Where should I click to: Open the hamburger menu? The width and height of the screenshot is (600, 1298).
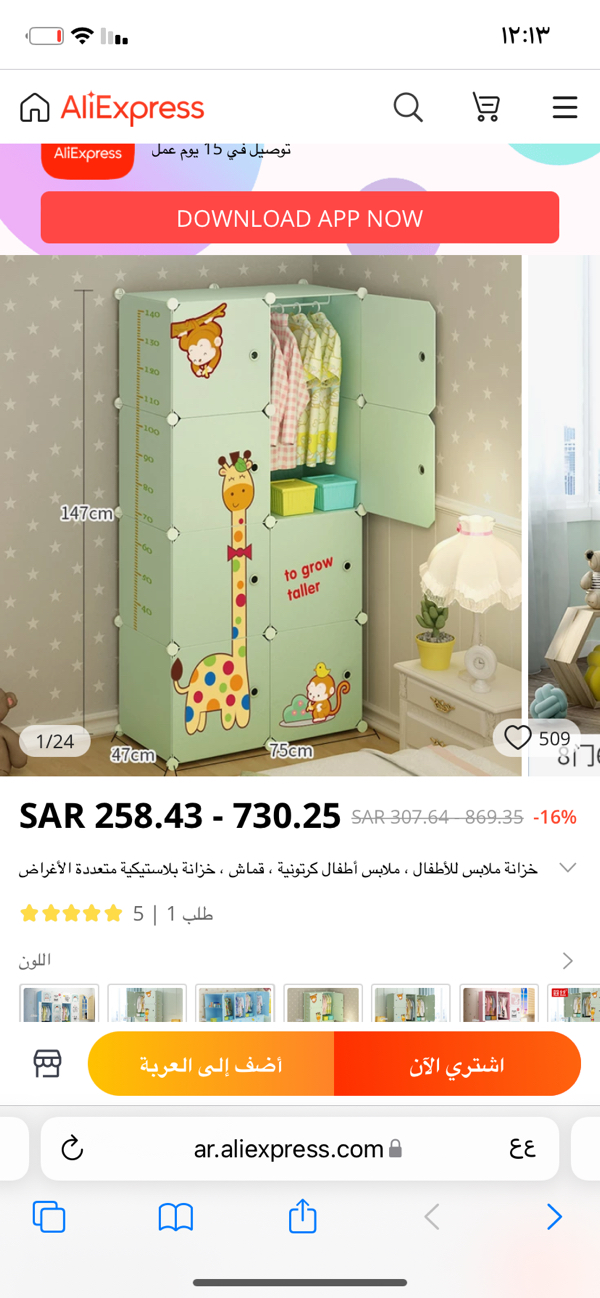coord(565,106)
